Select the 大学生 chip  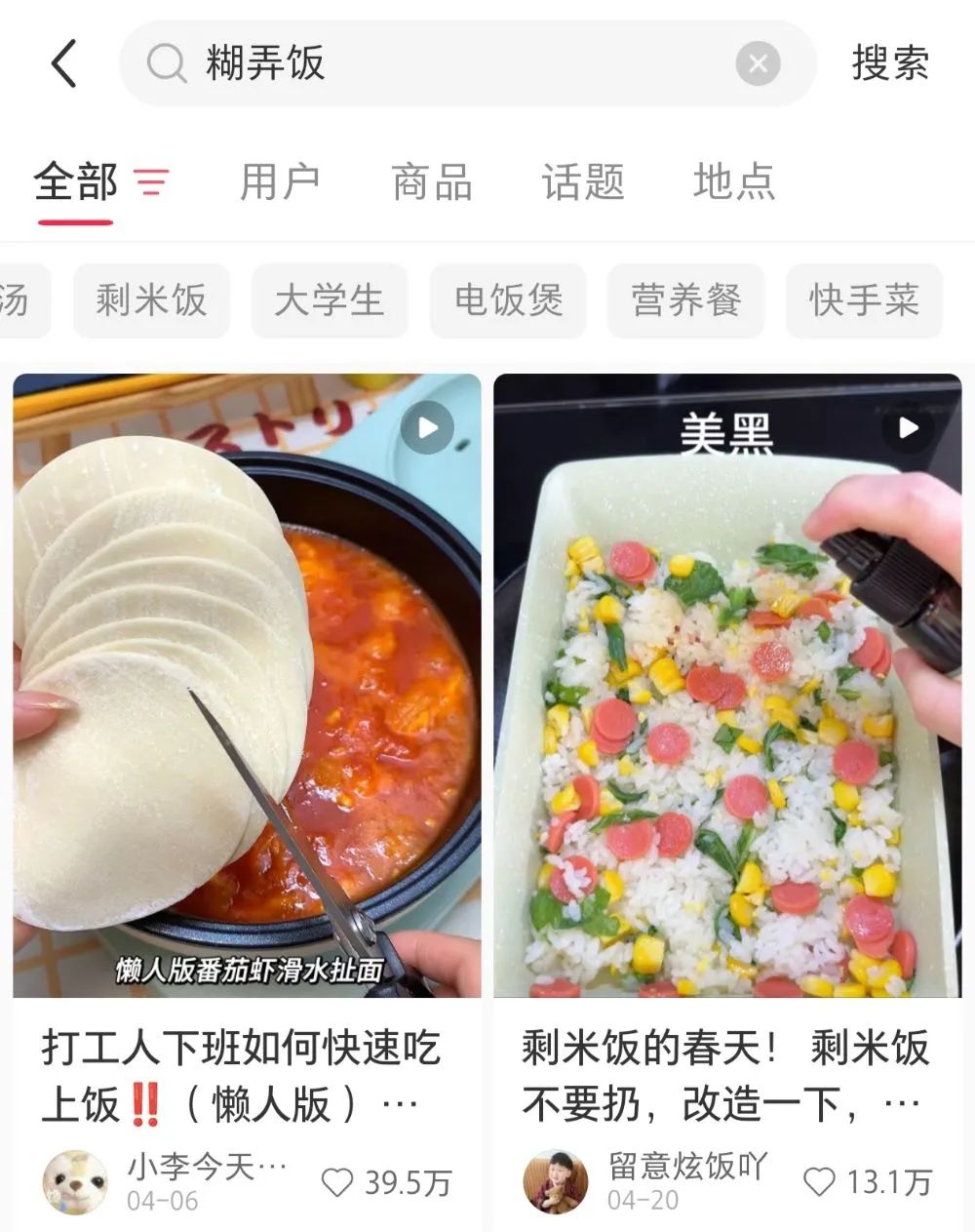coord(329,300)
